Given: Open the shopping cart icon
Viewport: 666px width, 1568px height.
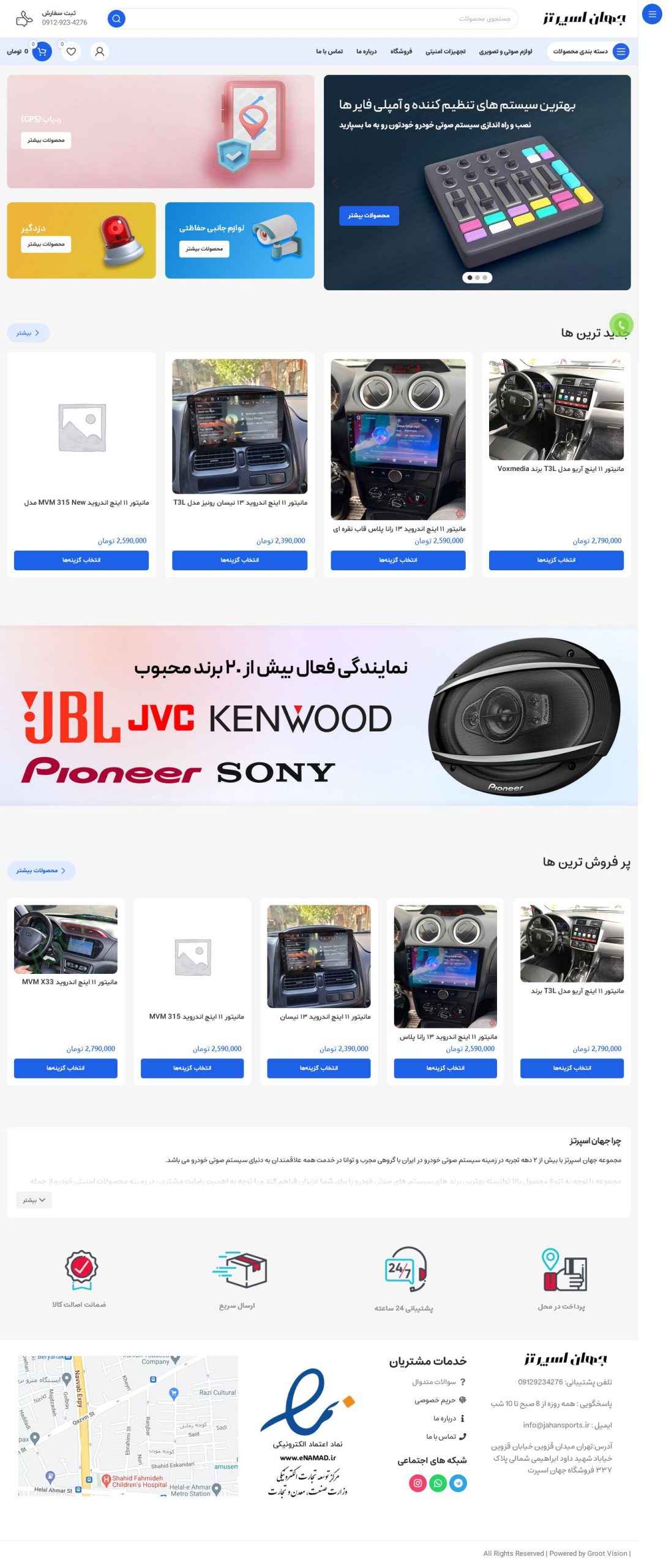Looking at the screenshot, I should tap(41, 51).
